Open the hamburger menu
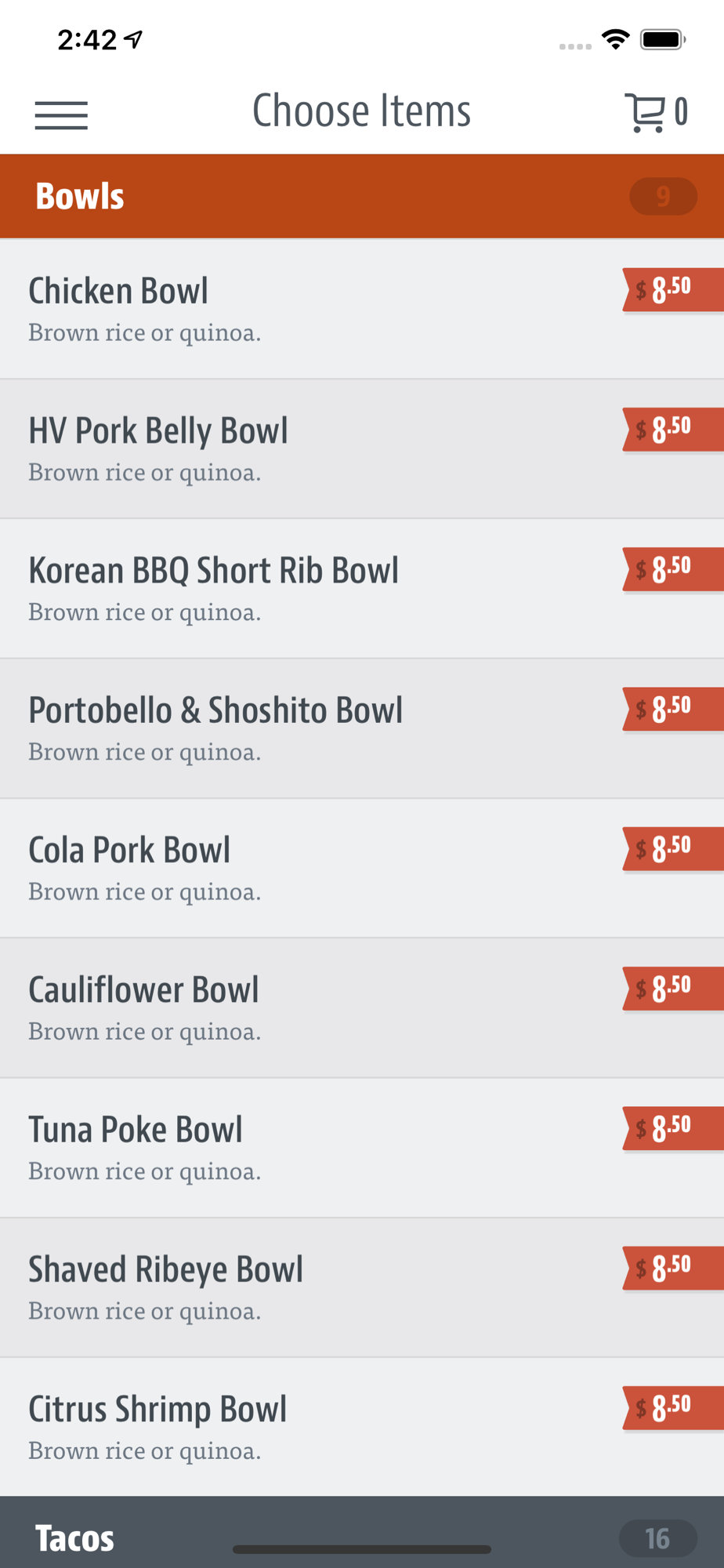 pos(61,114)
